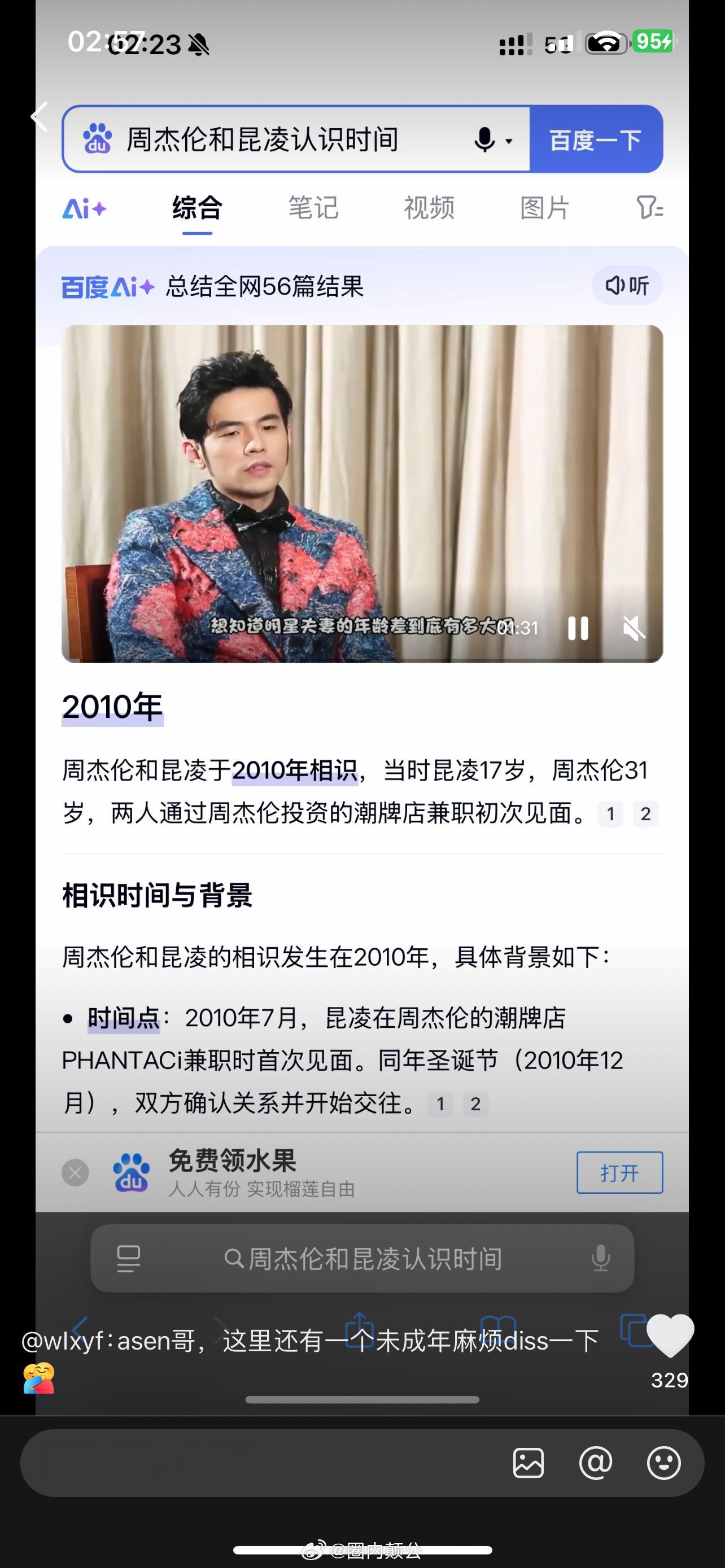Pause the playing video
The image size is (725, 1568).
[579, 629]
